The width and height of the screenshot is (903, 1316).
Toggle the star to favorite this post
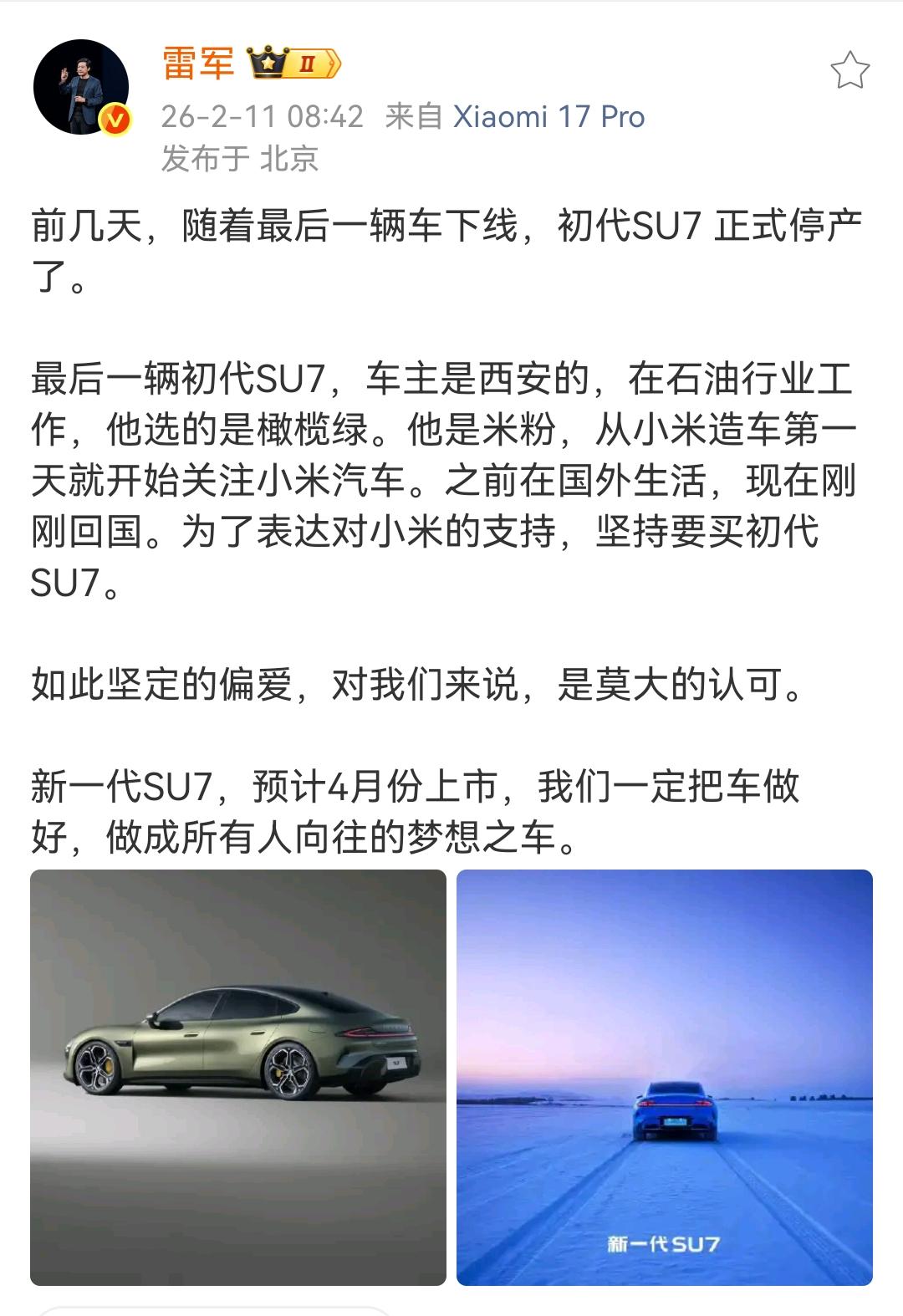(852, 67)
